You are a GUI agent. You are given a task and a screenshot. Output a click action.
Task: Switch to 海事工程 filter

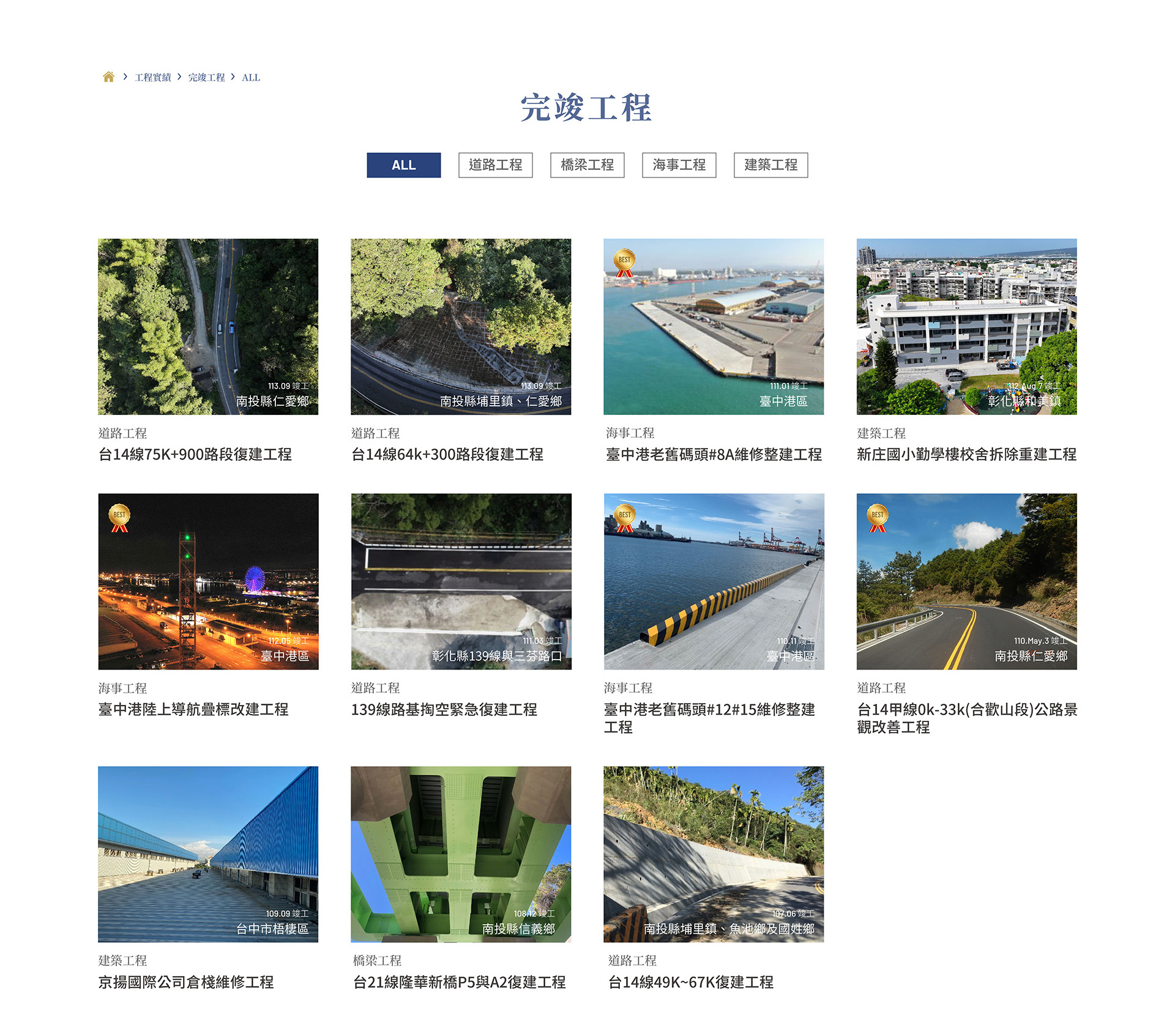point(679,165)
